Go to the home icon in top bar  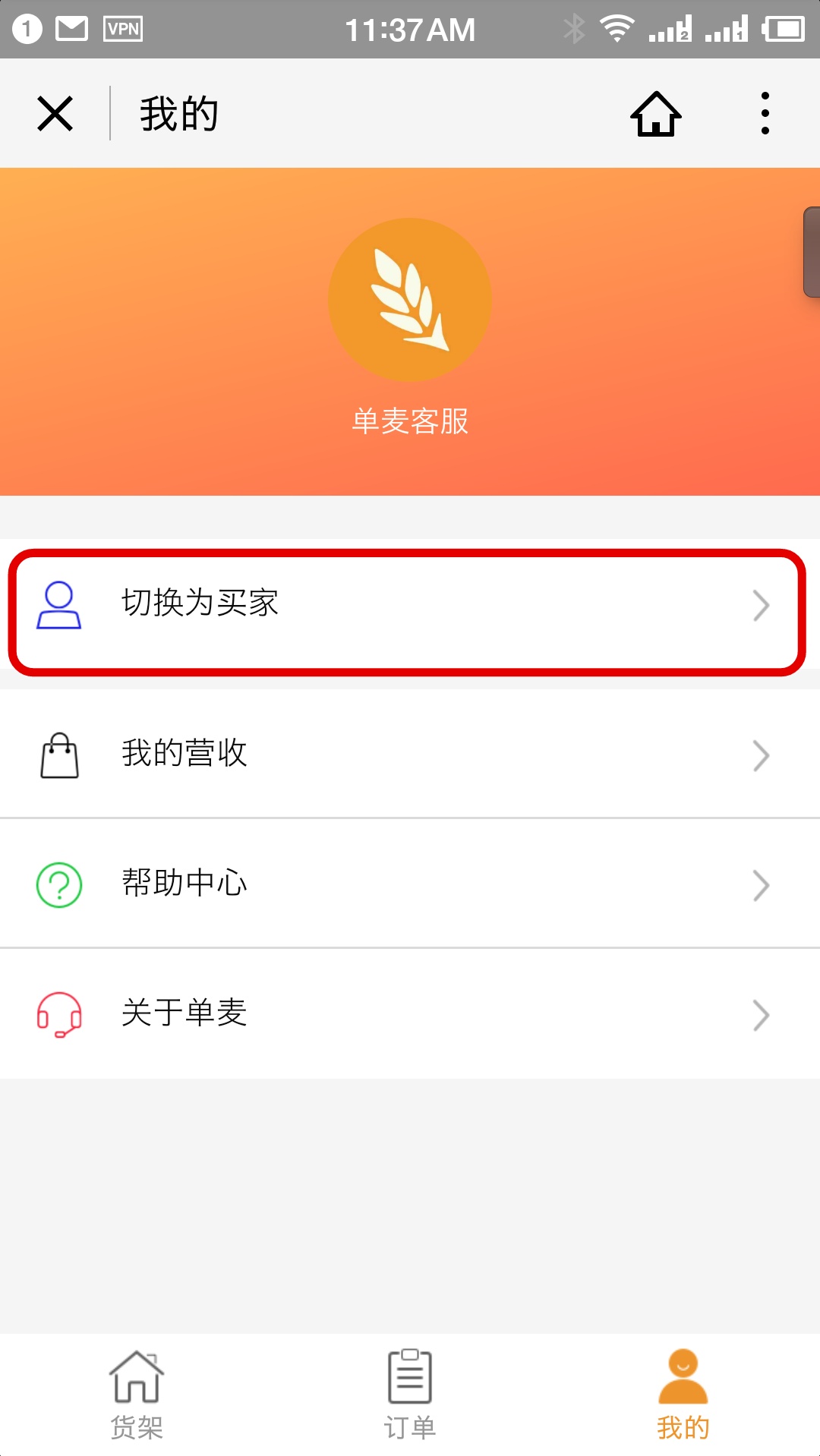tap(656, 114)
